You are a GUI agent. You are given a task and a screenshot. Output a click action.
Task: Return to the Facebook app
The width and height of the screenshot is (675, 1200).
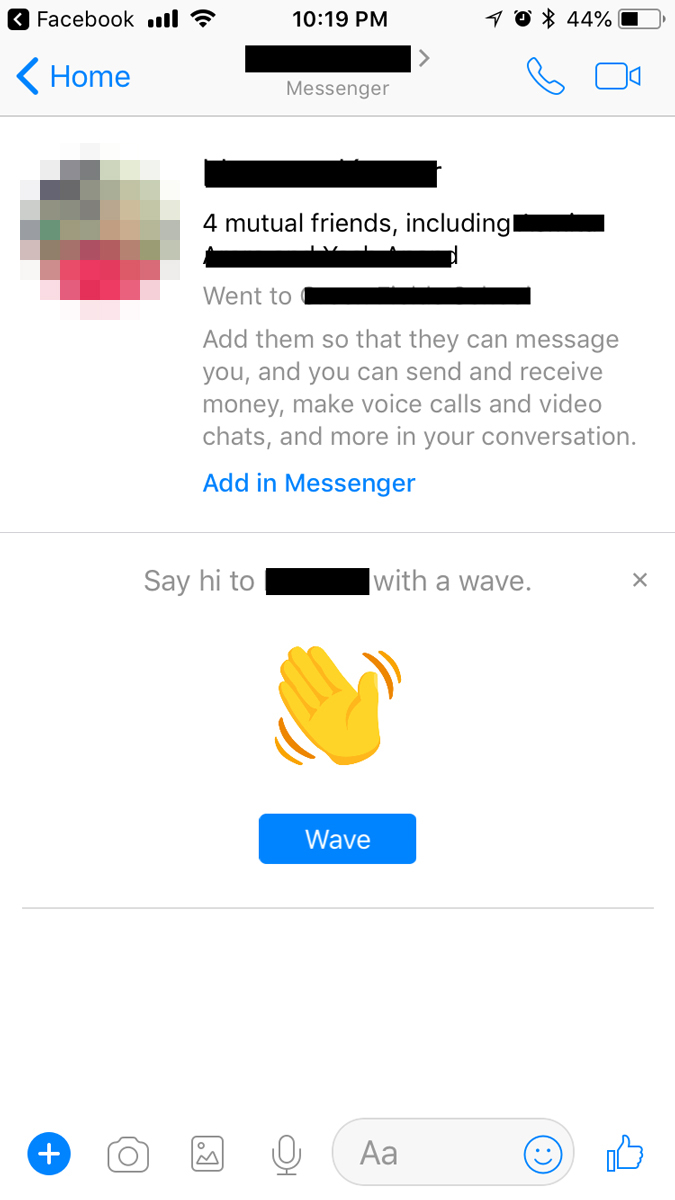click(70, 19)
